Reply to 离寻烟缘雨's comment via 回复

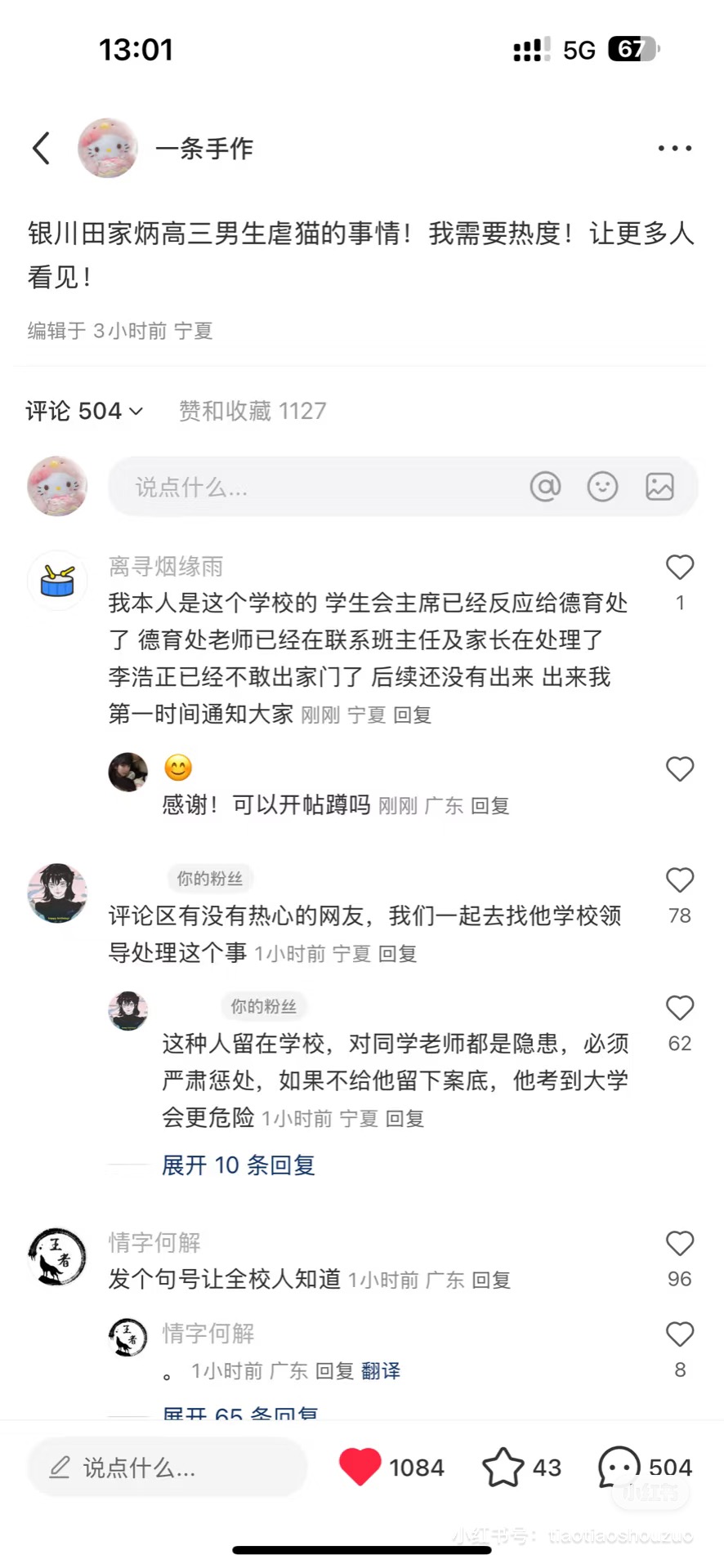tap(412, 715)
